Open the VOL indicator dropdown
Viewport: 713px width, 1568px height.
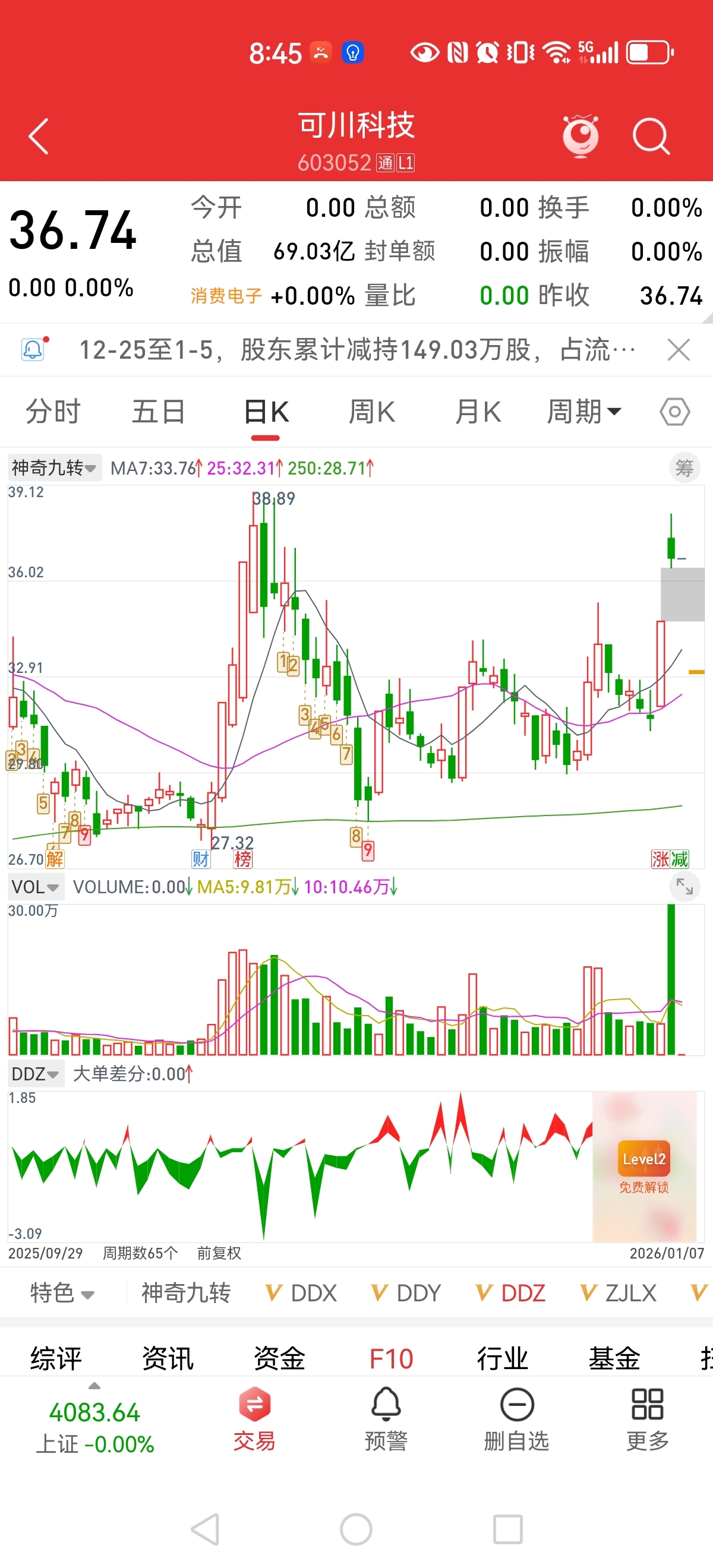click(34, 887)
